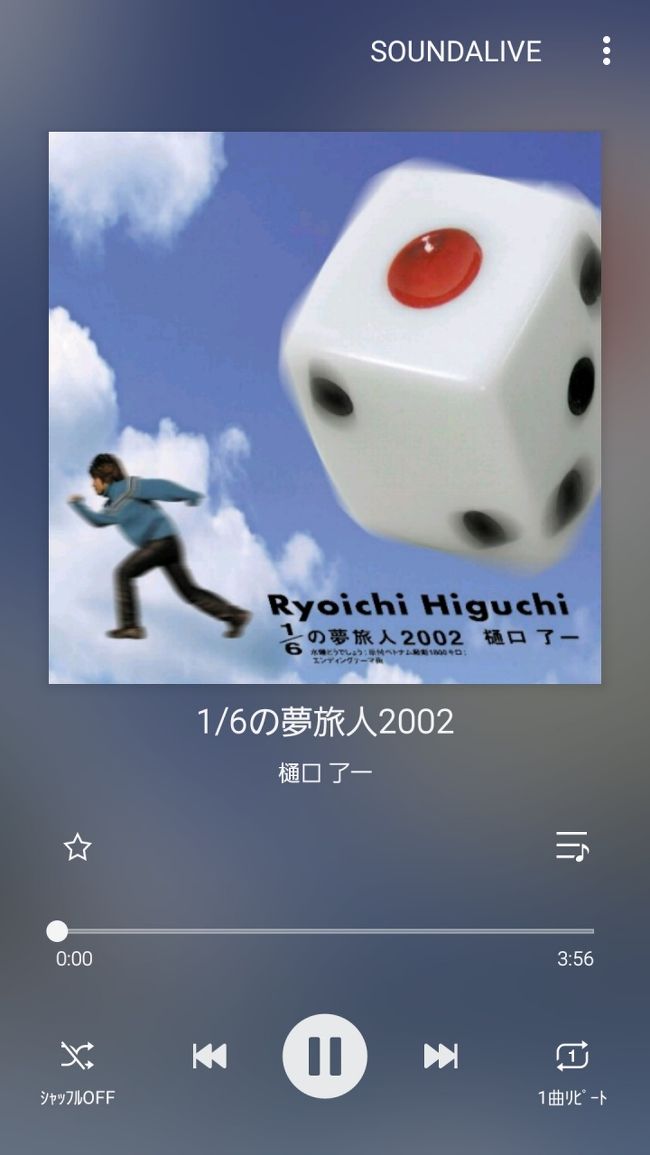Image resolution: width=650 pixels, height=1155 pixels.
Task: Pause the current song
Action: pos(325,1056)
